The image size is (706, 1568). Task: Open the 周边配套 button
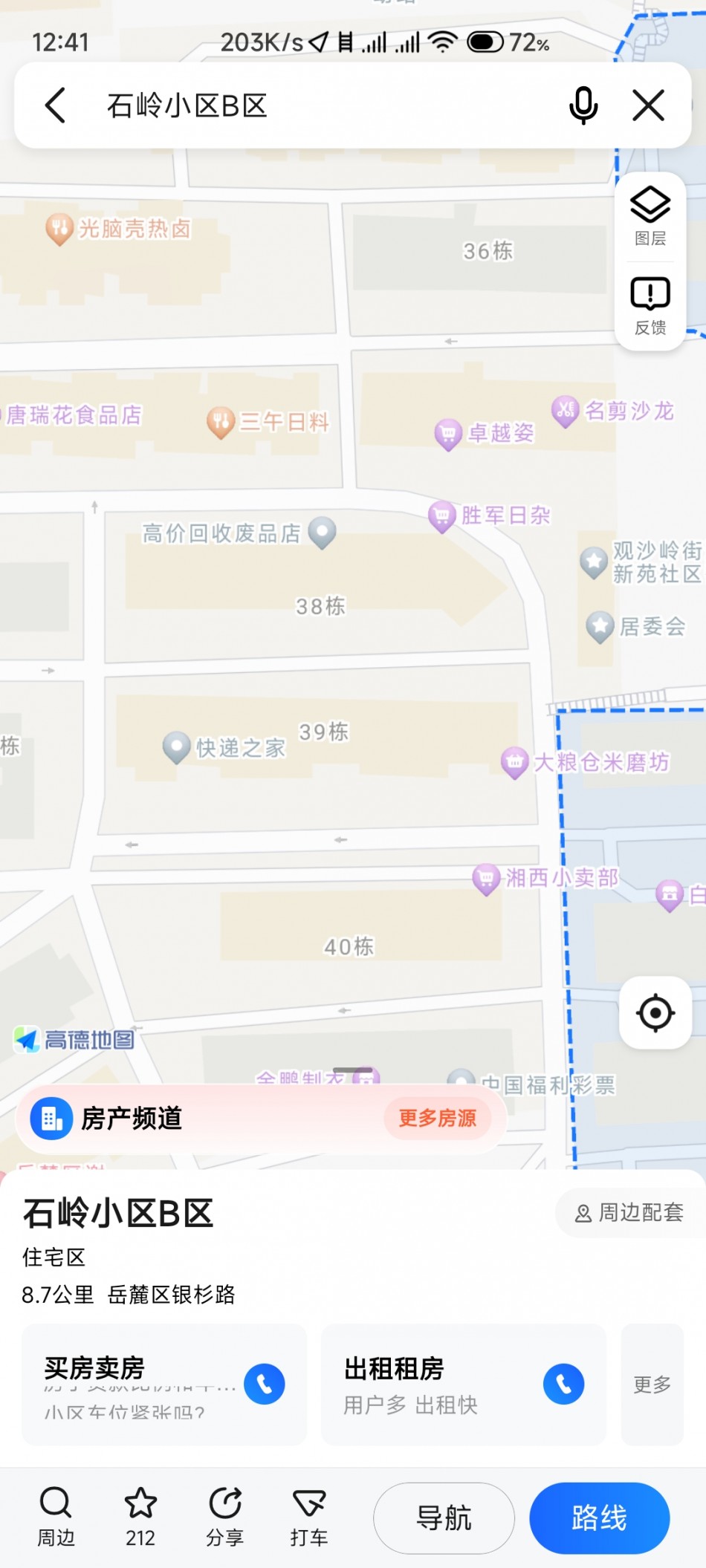click(629, 1213)
